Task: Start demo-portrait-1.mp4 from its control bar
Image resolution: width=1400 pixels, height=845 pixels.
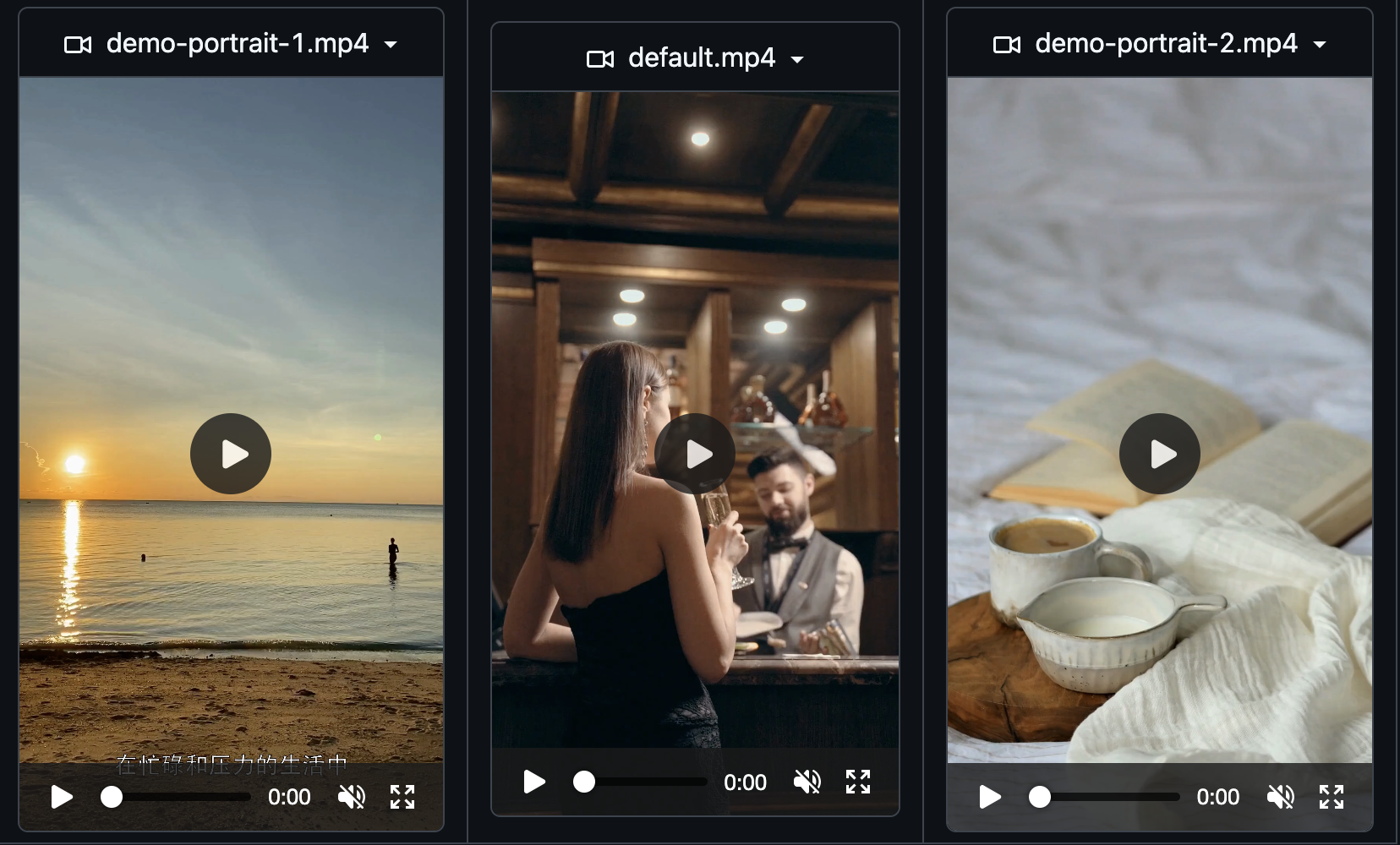Action: [x=62, y=797]
